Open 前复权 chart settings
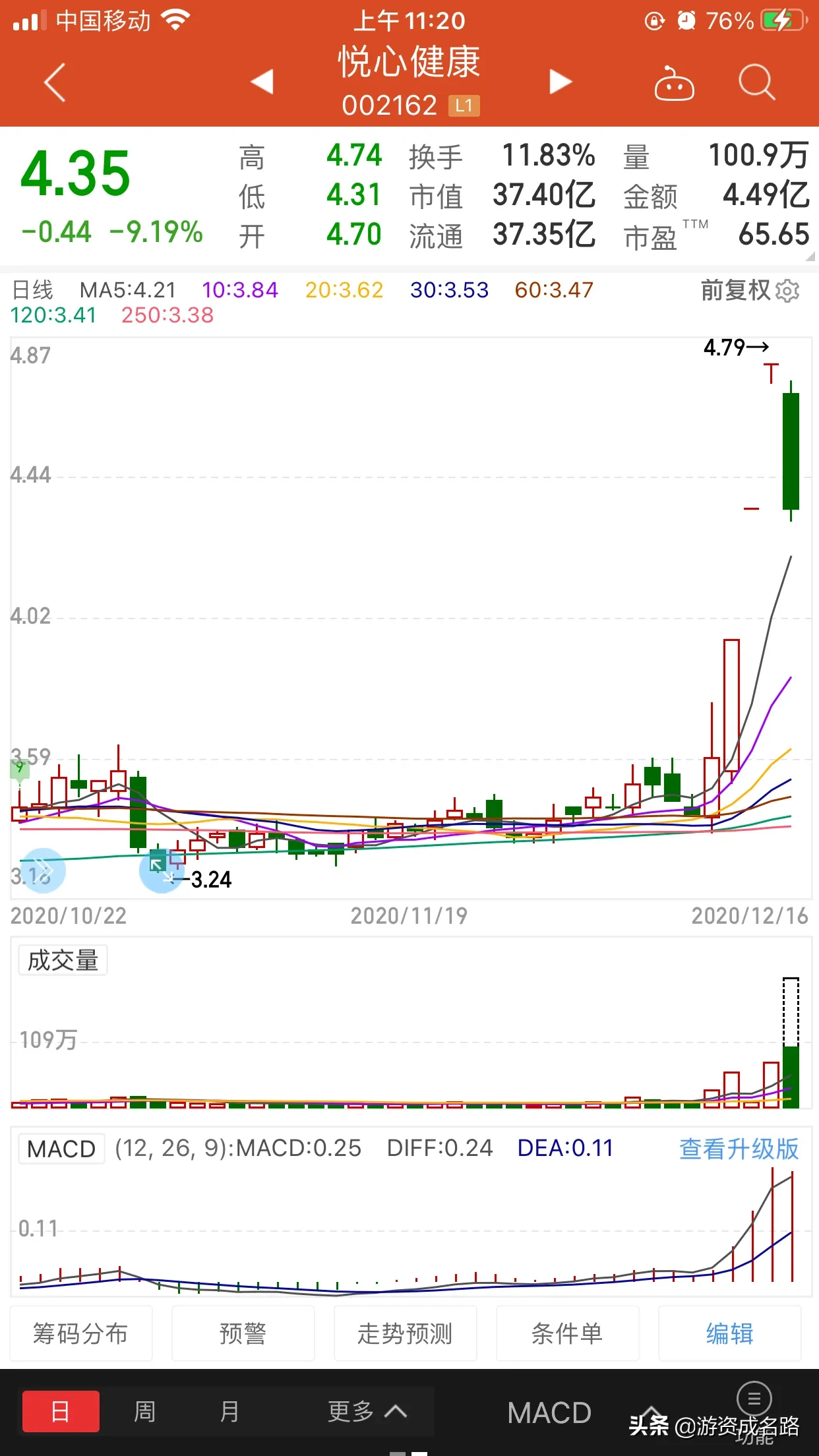The height and width of the screenshot is (1456, 819). 750,290
